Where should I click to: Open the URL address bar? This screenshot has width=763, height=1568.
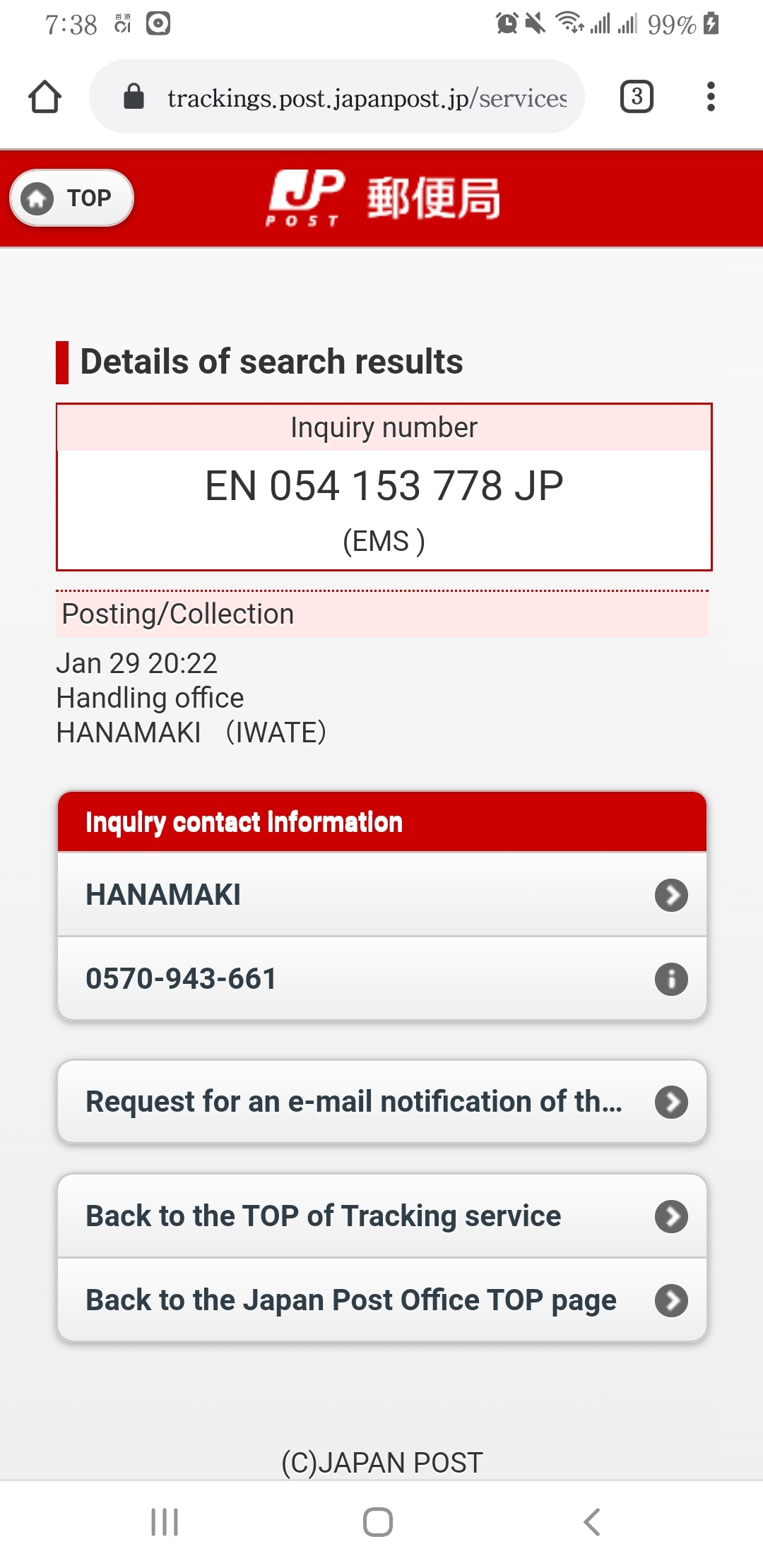337,97
